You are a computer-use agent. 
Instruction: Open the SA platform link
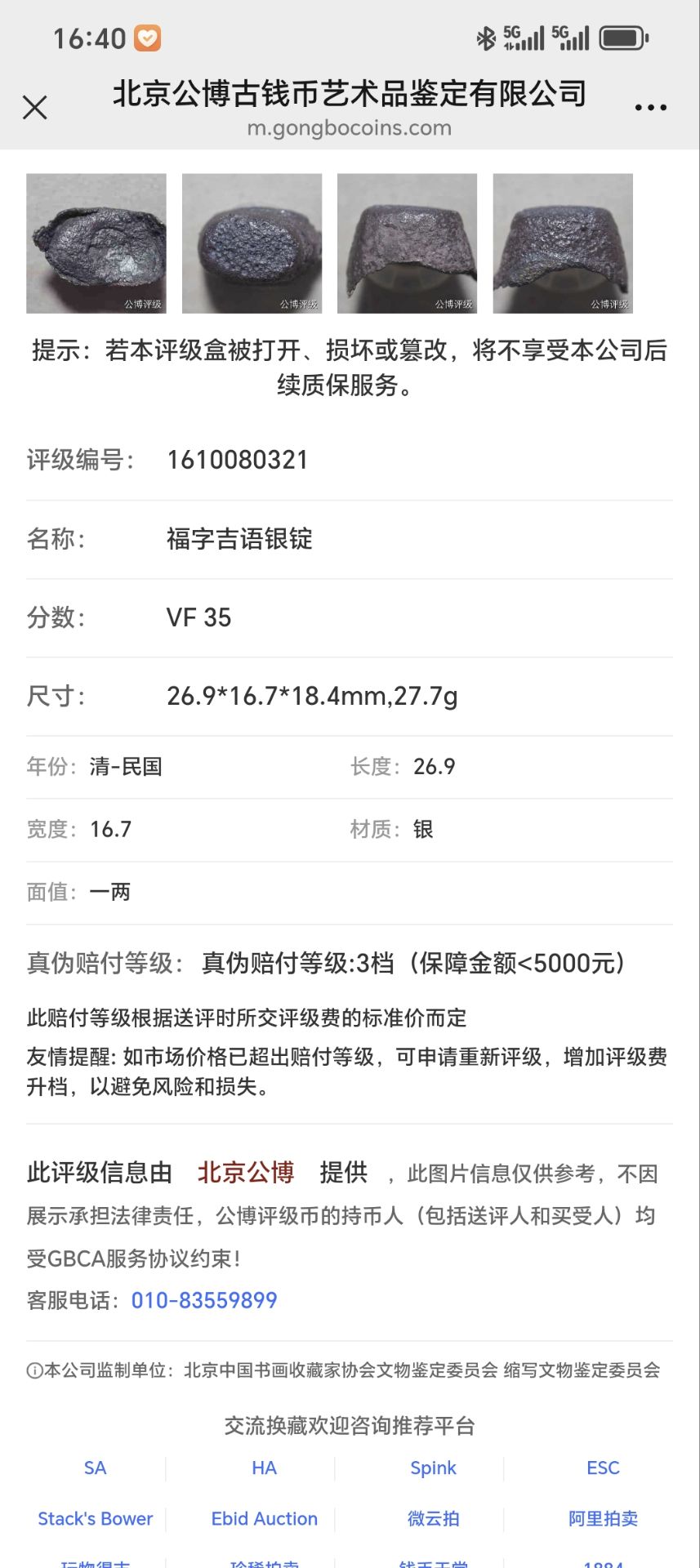tap(96, 1468)
